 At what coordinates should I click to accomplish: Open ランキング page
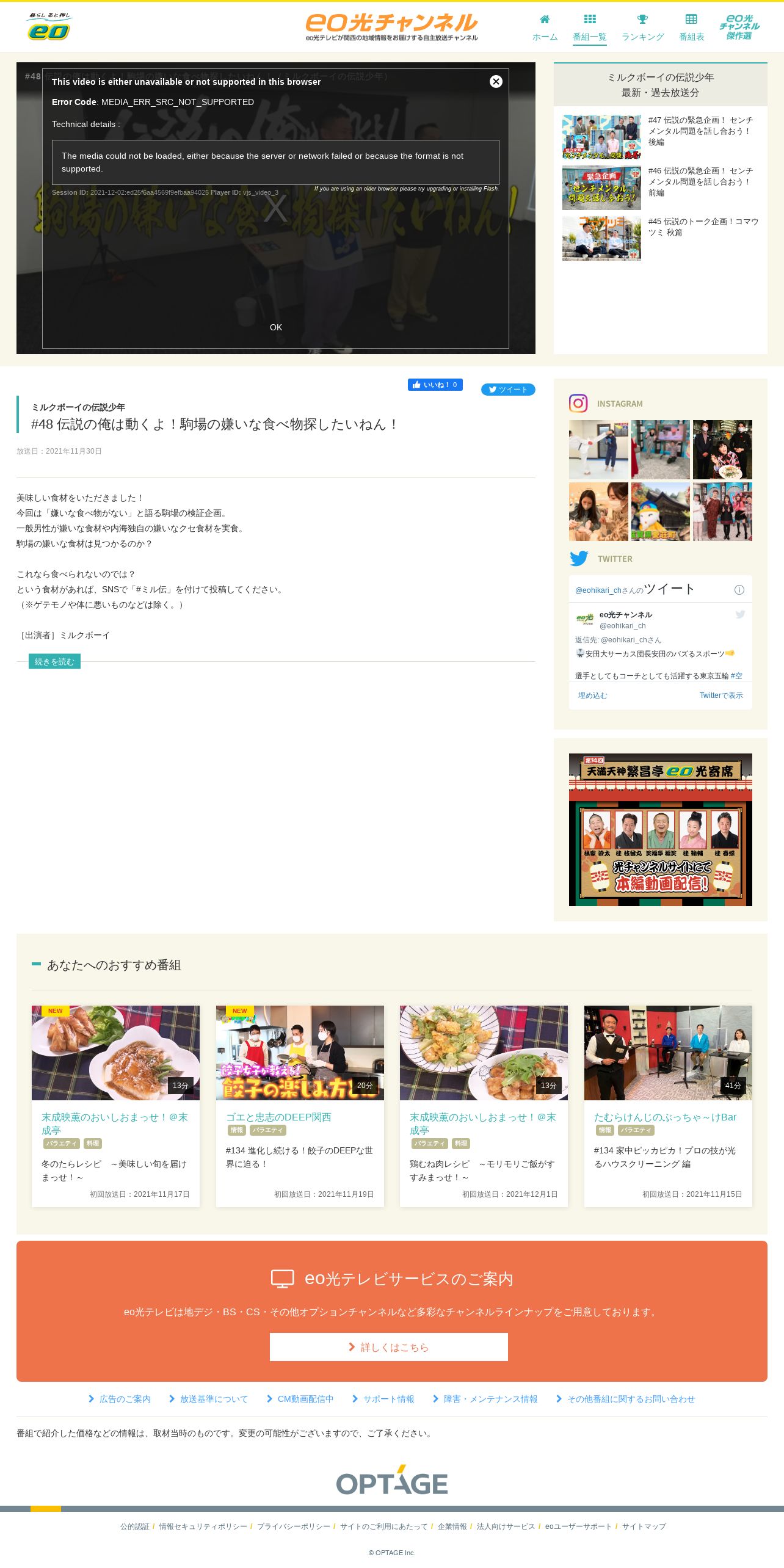tap(642, 28)
